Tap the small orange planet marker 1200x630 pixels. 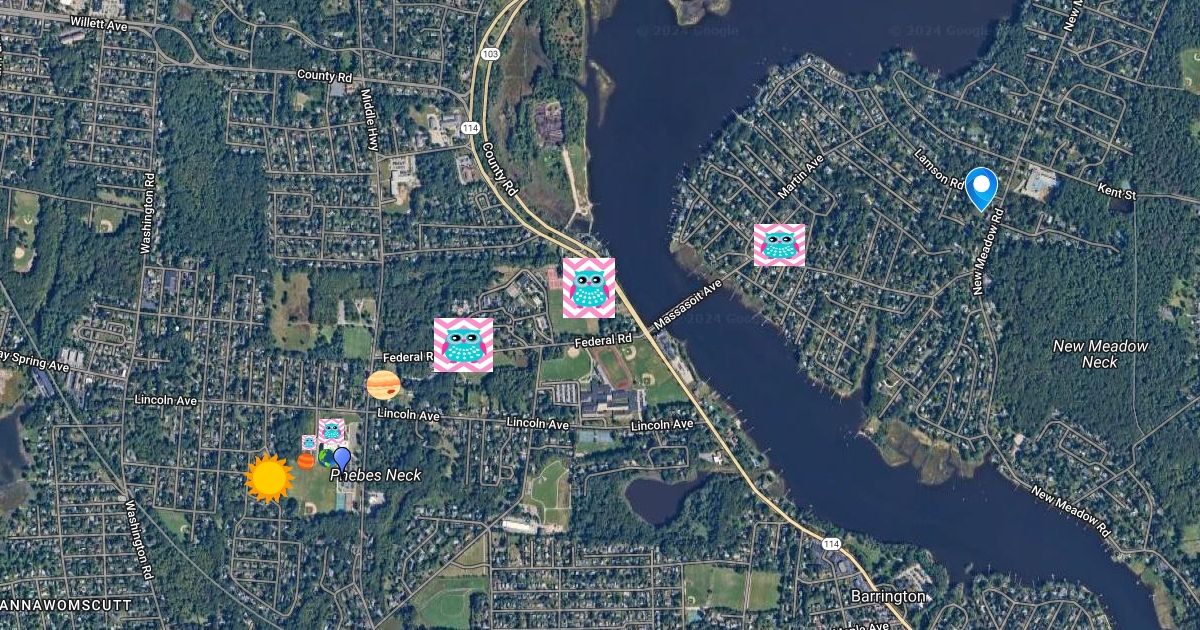[x=306, y=461]
